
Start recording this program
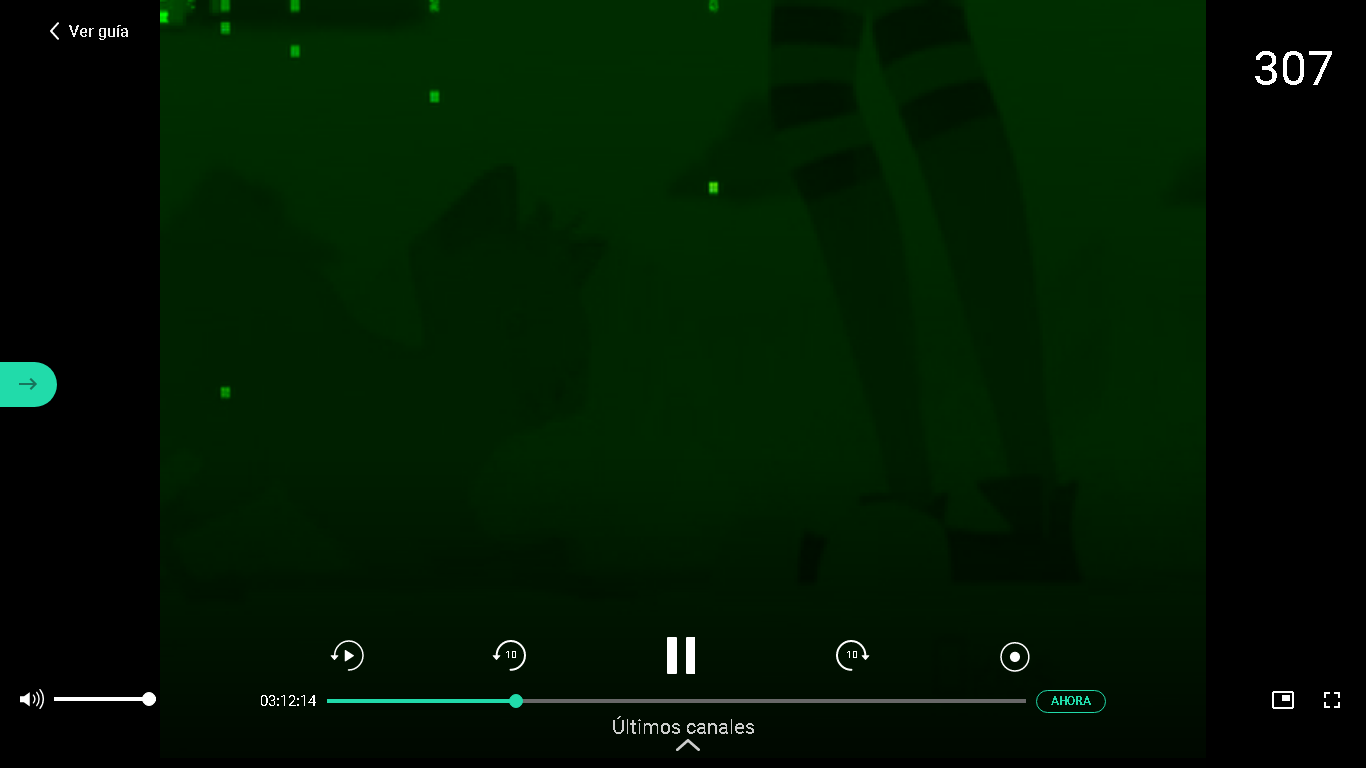1015,657
